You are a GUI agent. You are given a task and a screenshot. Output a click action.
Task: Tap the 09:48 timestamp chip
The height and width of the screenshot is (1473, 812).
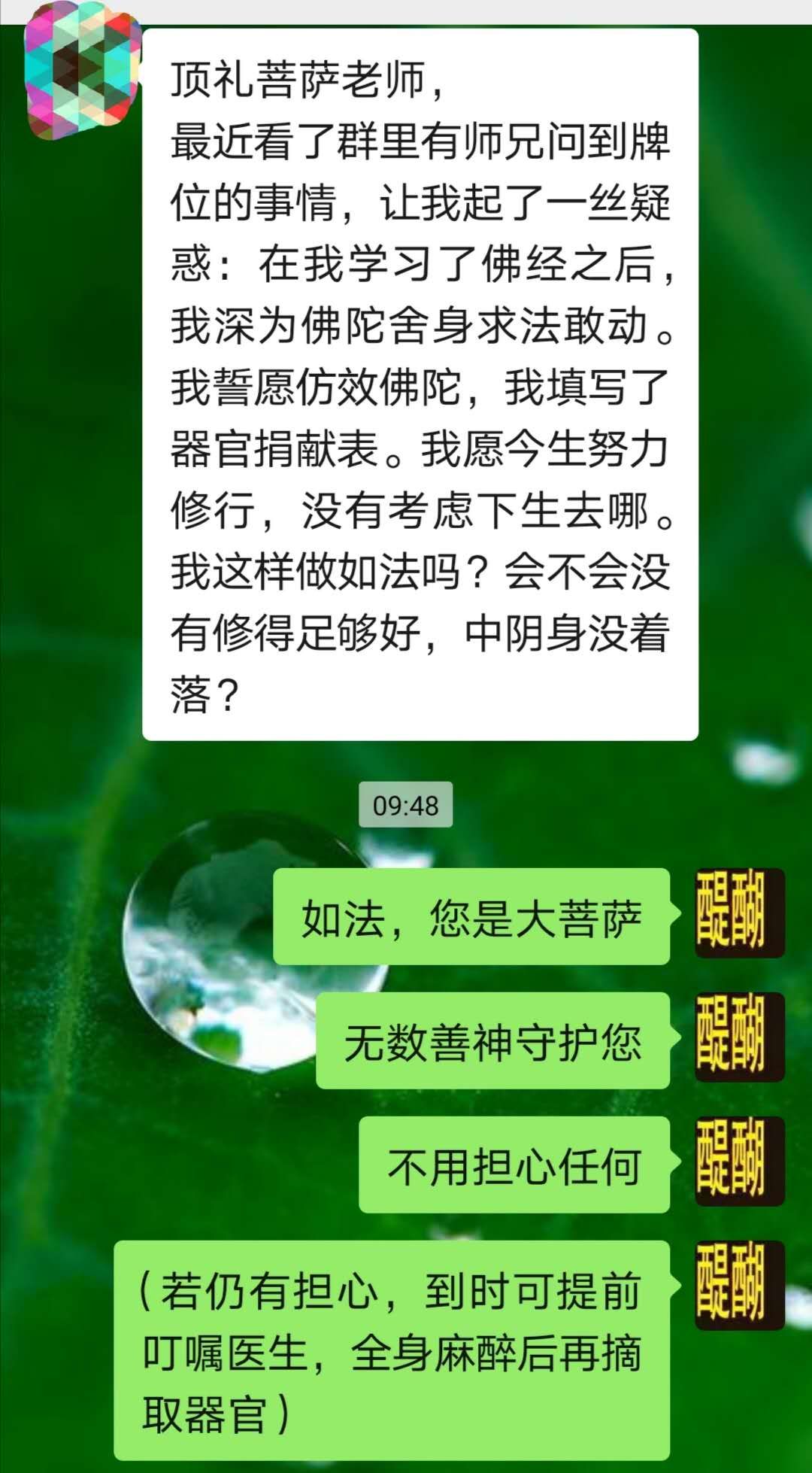point(406,805)
